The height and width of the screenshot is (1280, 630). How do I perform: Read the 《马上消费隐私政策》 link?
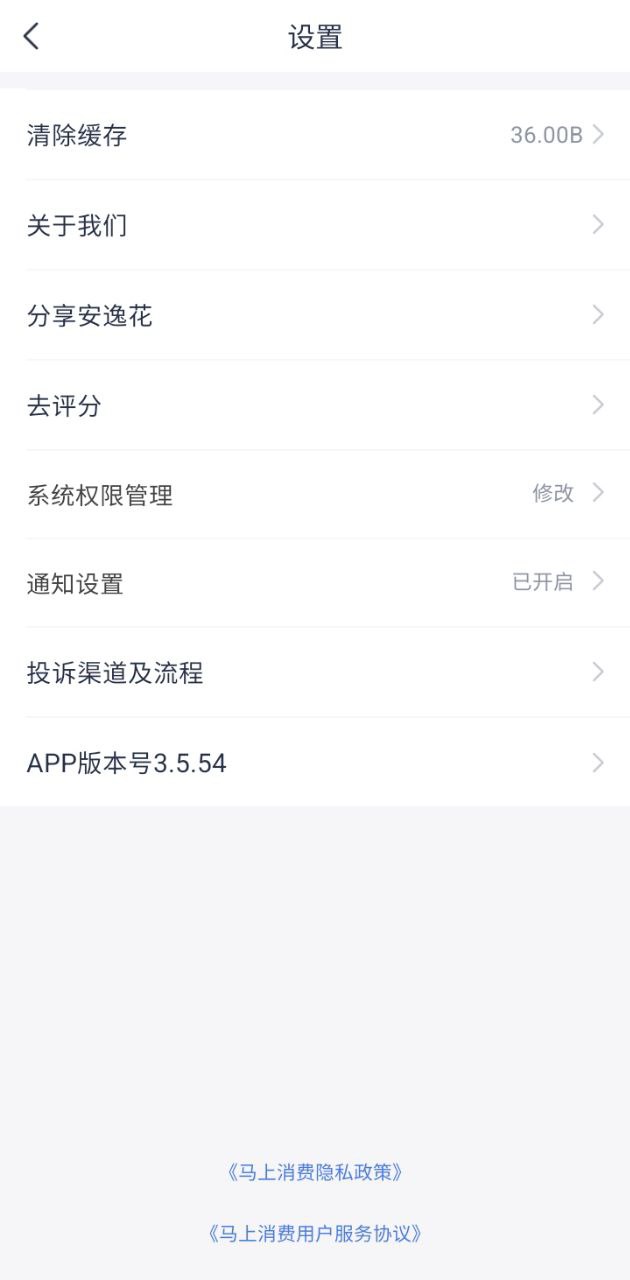tap(315, 1171)
